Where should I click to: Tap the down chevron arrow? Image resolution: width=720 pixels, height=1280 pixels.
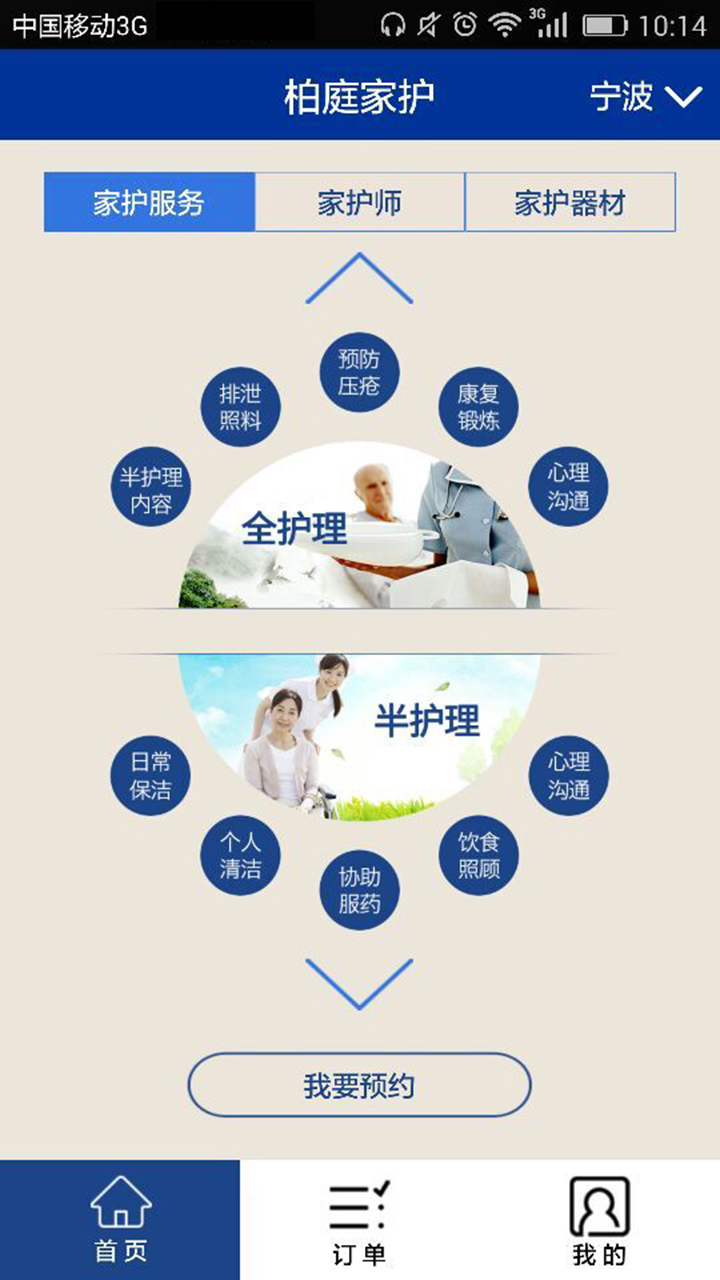(x=359, y=983)
